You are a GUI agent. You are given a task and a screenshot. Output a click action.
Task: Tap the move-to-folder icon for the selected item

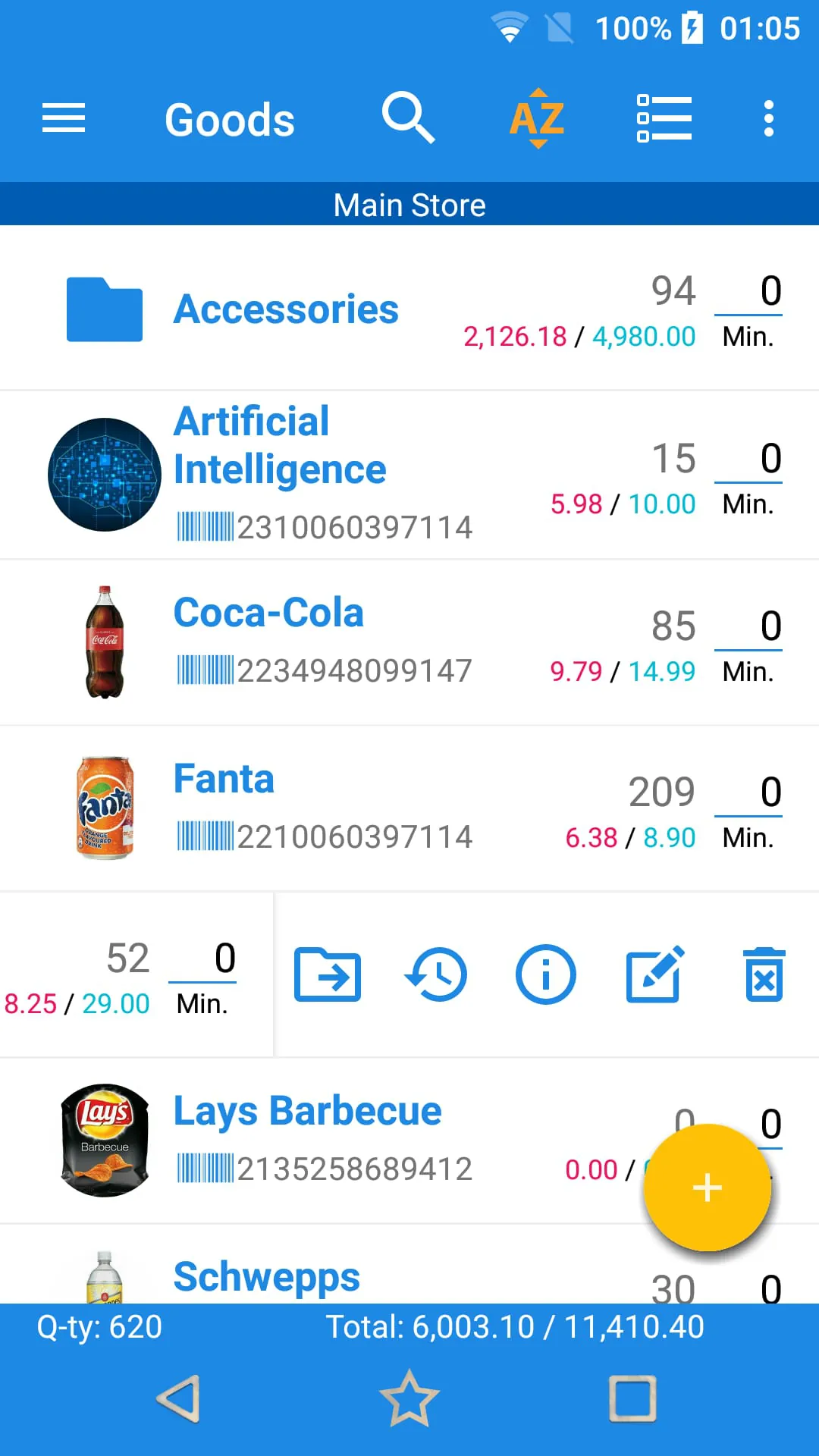[327, 976]
